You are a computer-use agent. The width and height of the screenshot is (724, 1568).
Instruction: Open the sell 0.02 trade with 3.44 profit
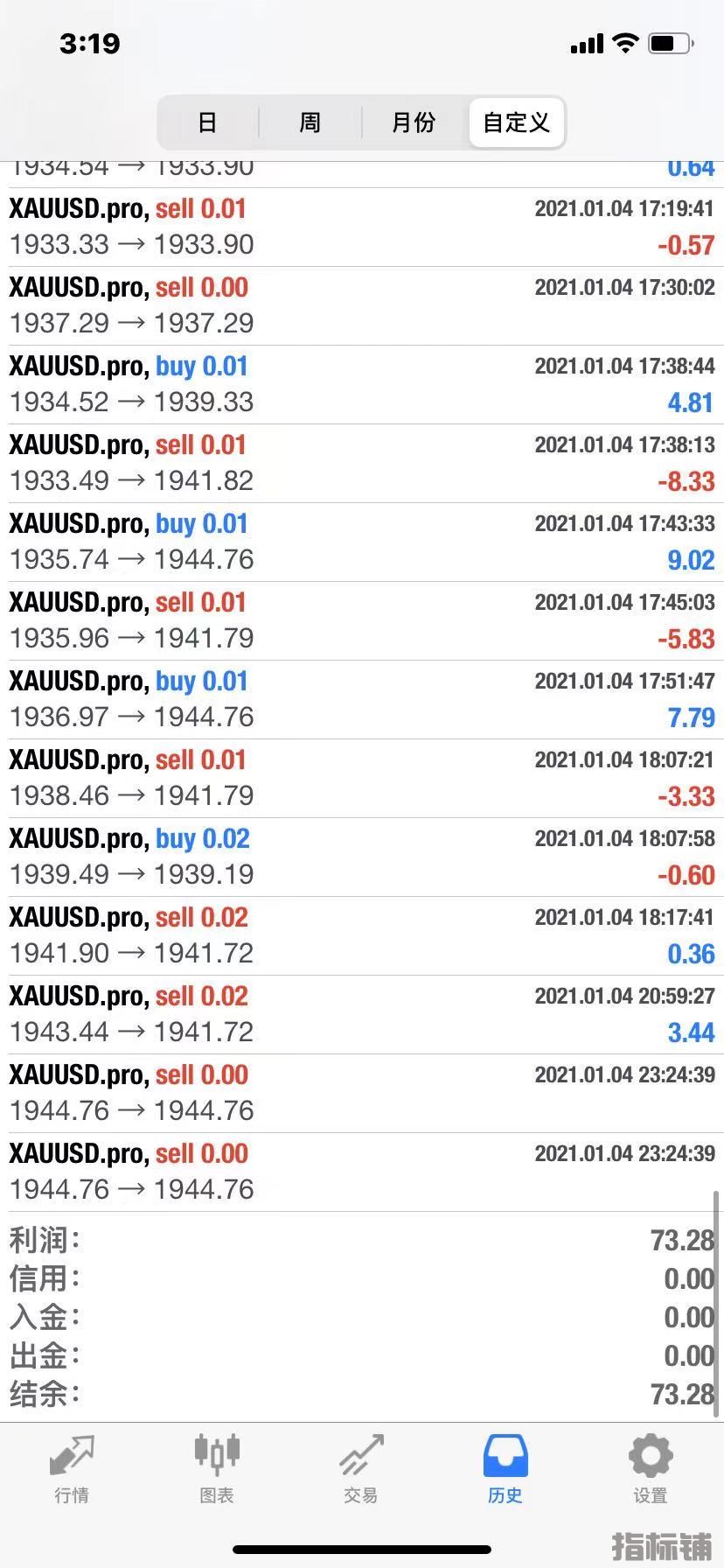362,1014
